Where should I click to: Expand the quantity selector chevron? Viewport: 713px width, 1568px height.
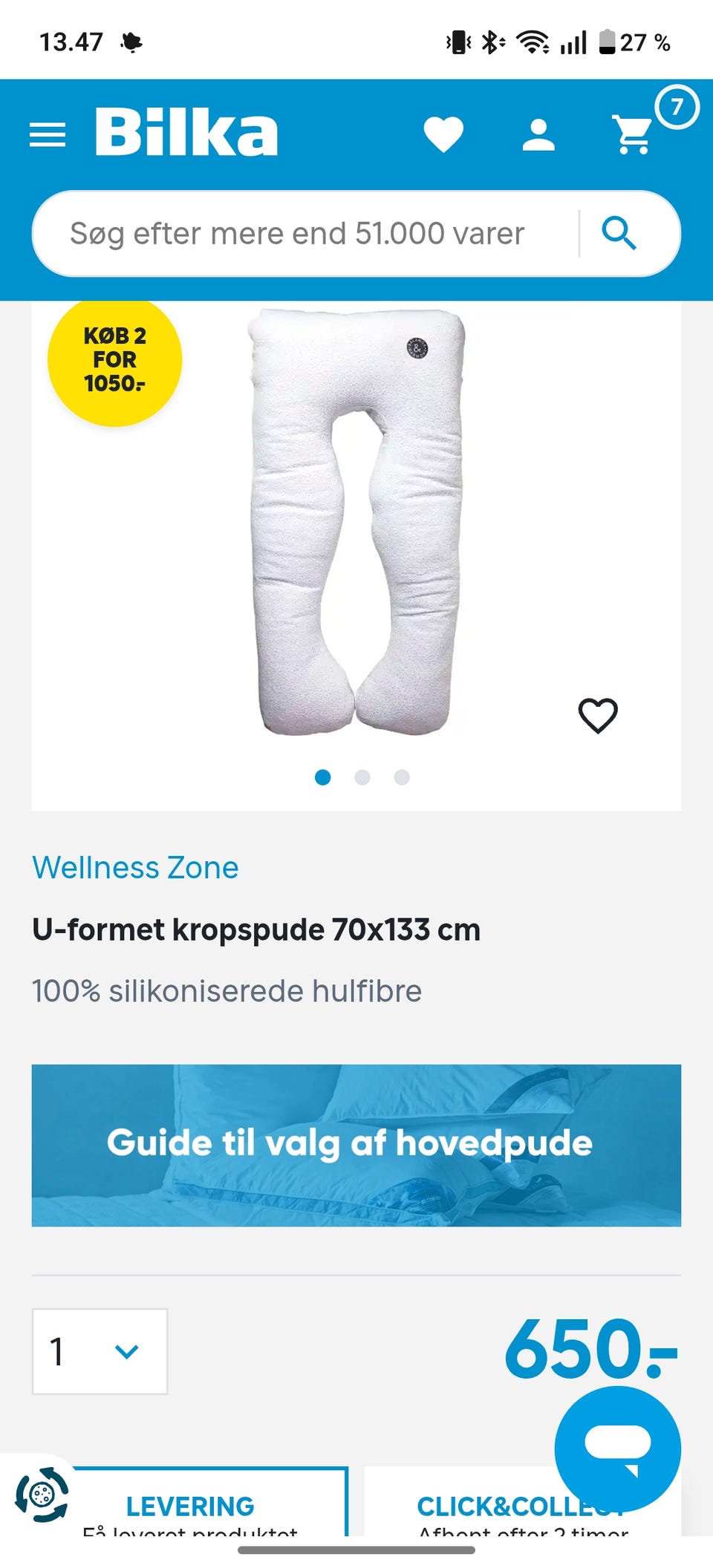click(x=126, y=1353)
